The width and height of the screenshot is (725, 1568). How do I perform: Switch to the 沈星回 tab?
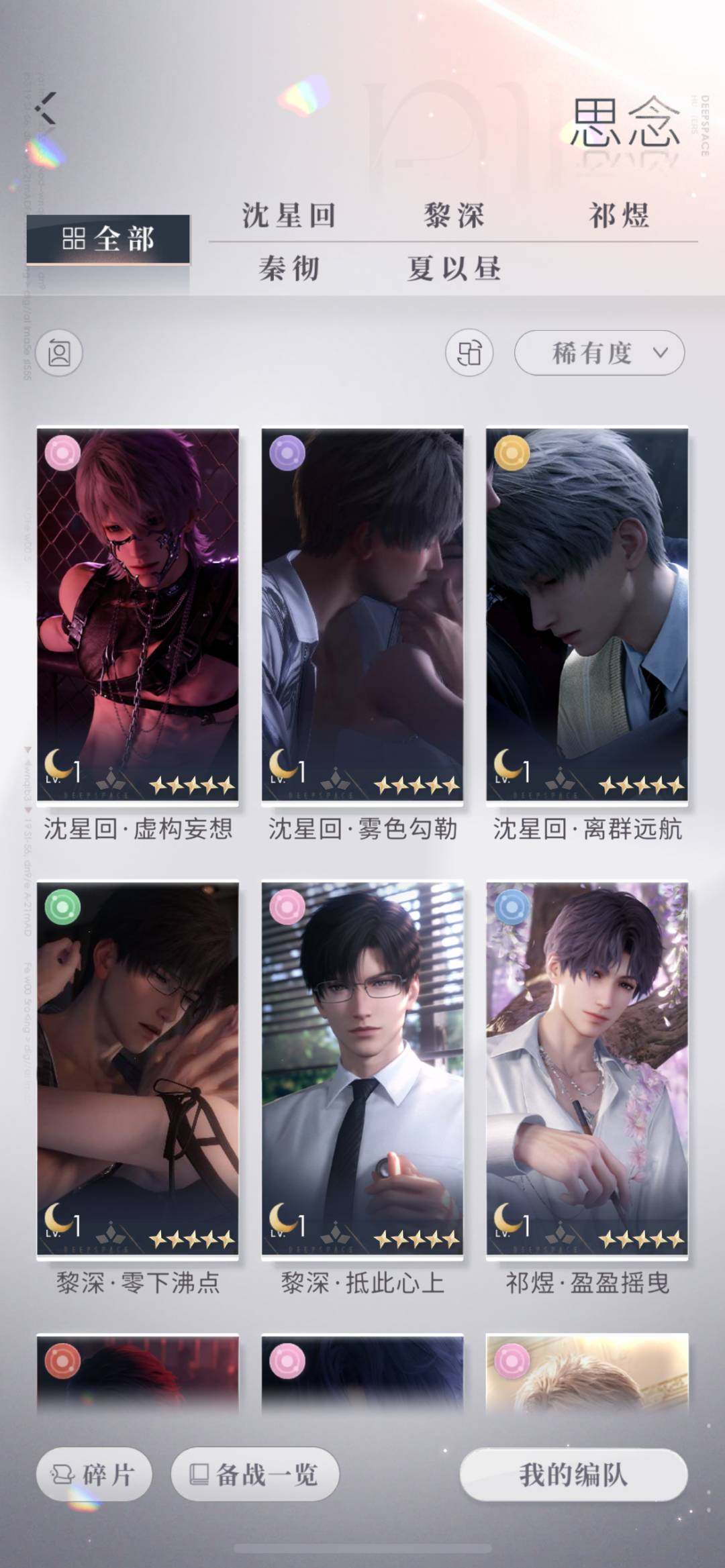click(289, 216)
